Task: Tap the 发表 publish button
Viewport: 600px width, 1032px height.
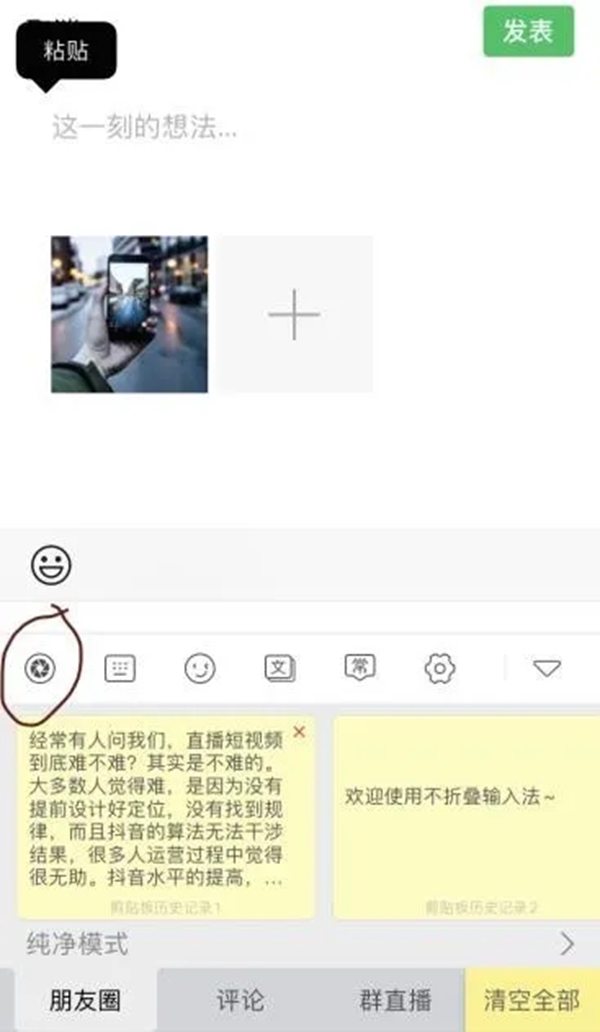Action: click(528, 32)
